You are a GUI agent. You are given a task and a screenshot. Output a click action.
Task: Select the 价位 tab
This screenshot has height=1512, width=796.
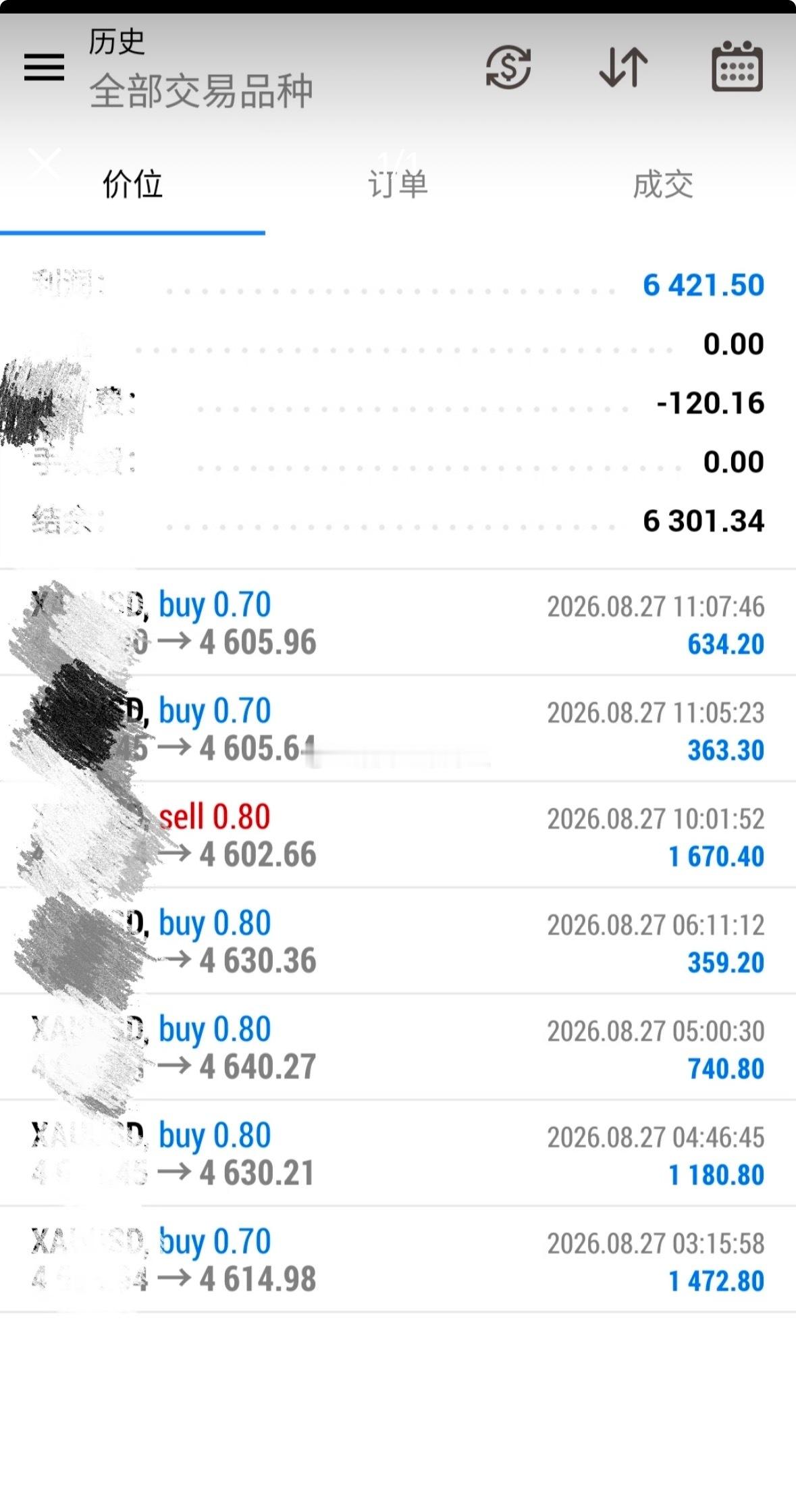pos(132,184)
